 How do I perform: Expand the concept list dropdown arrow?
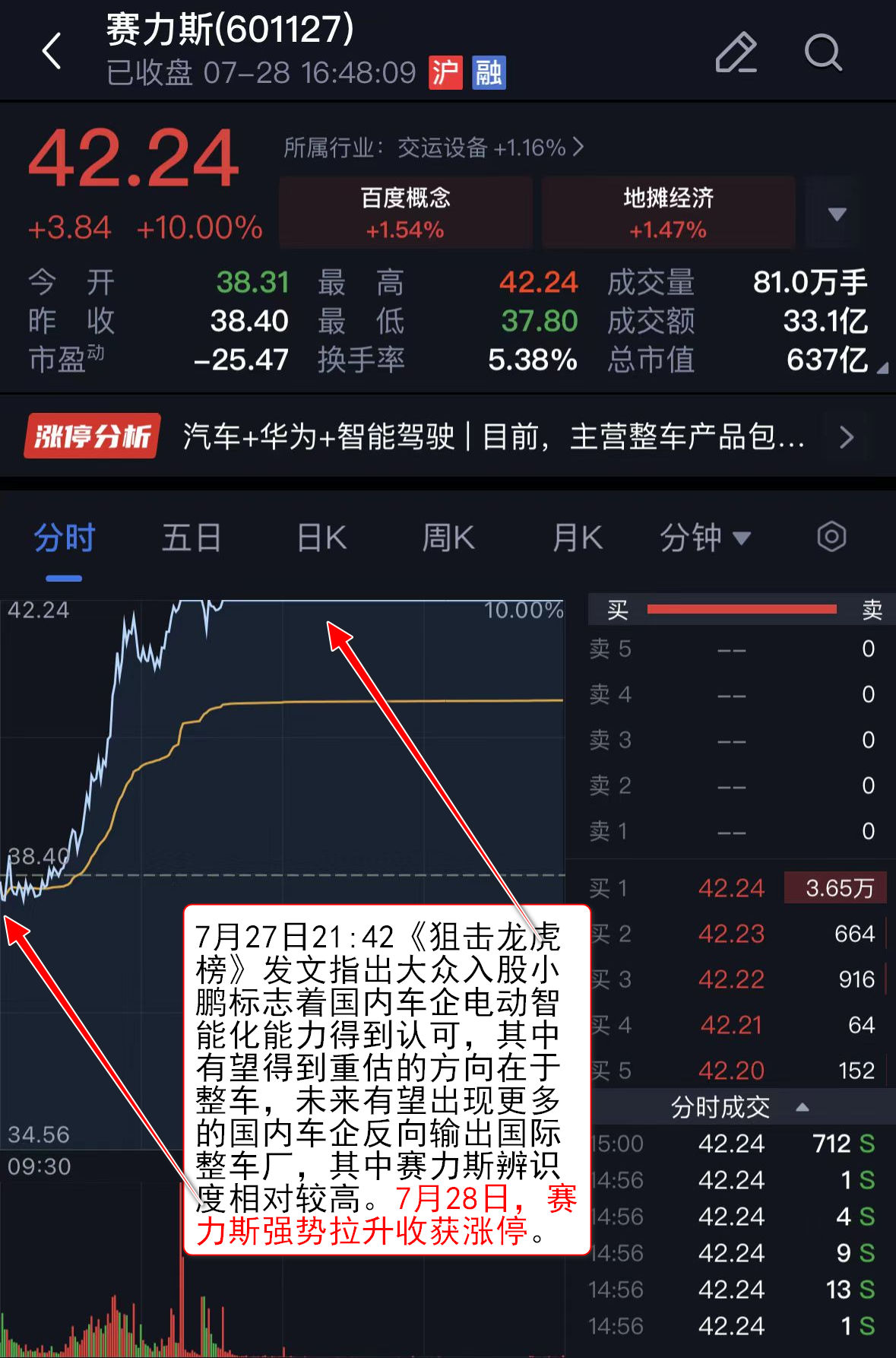pos(836,214)
